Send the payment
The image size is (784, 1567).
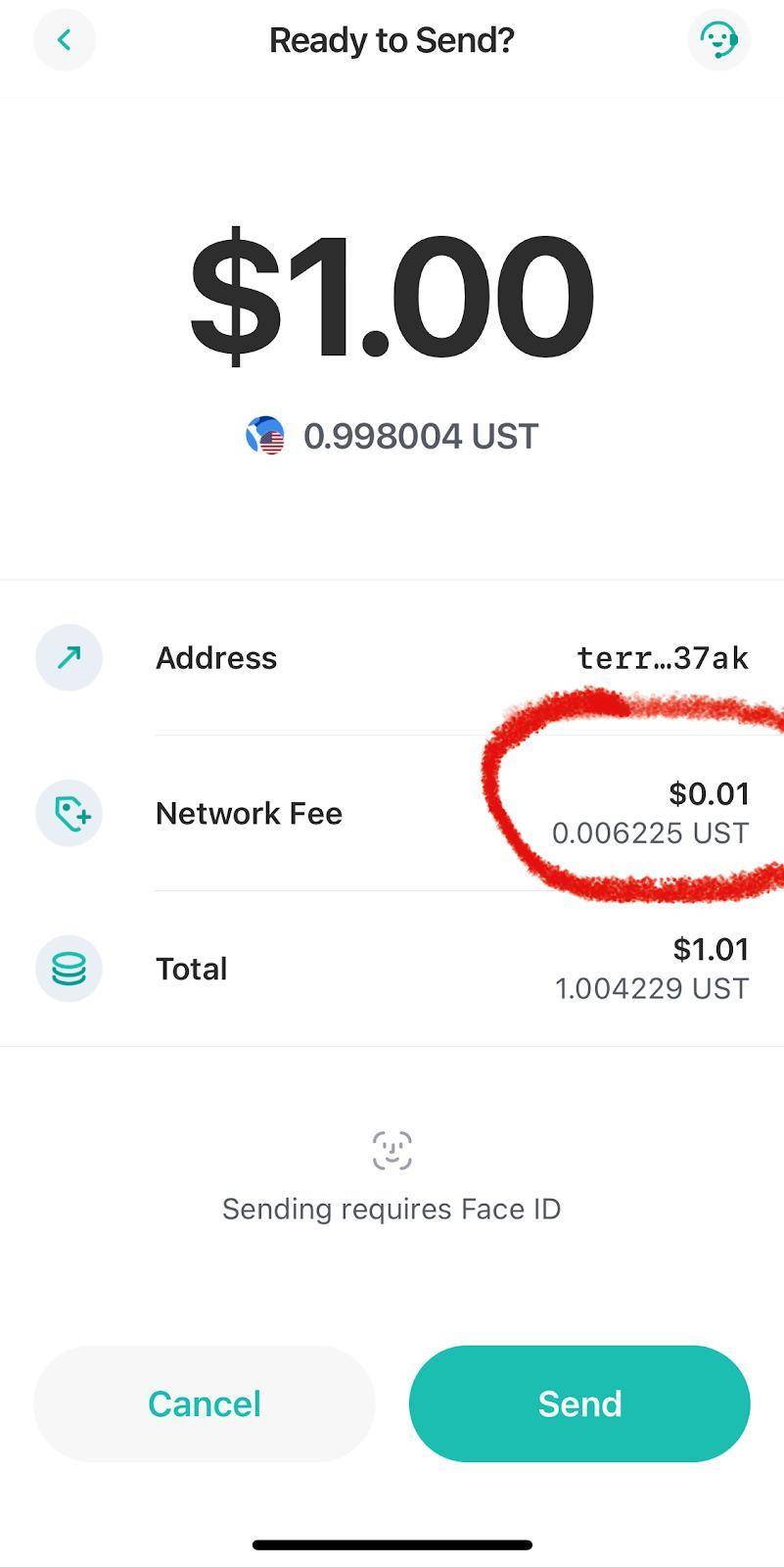pos(578,1402)
